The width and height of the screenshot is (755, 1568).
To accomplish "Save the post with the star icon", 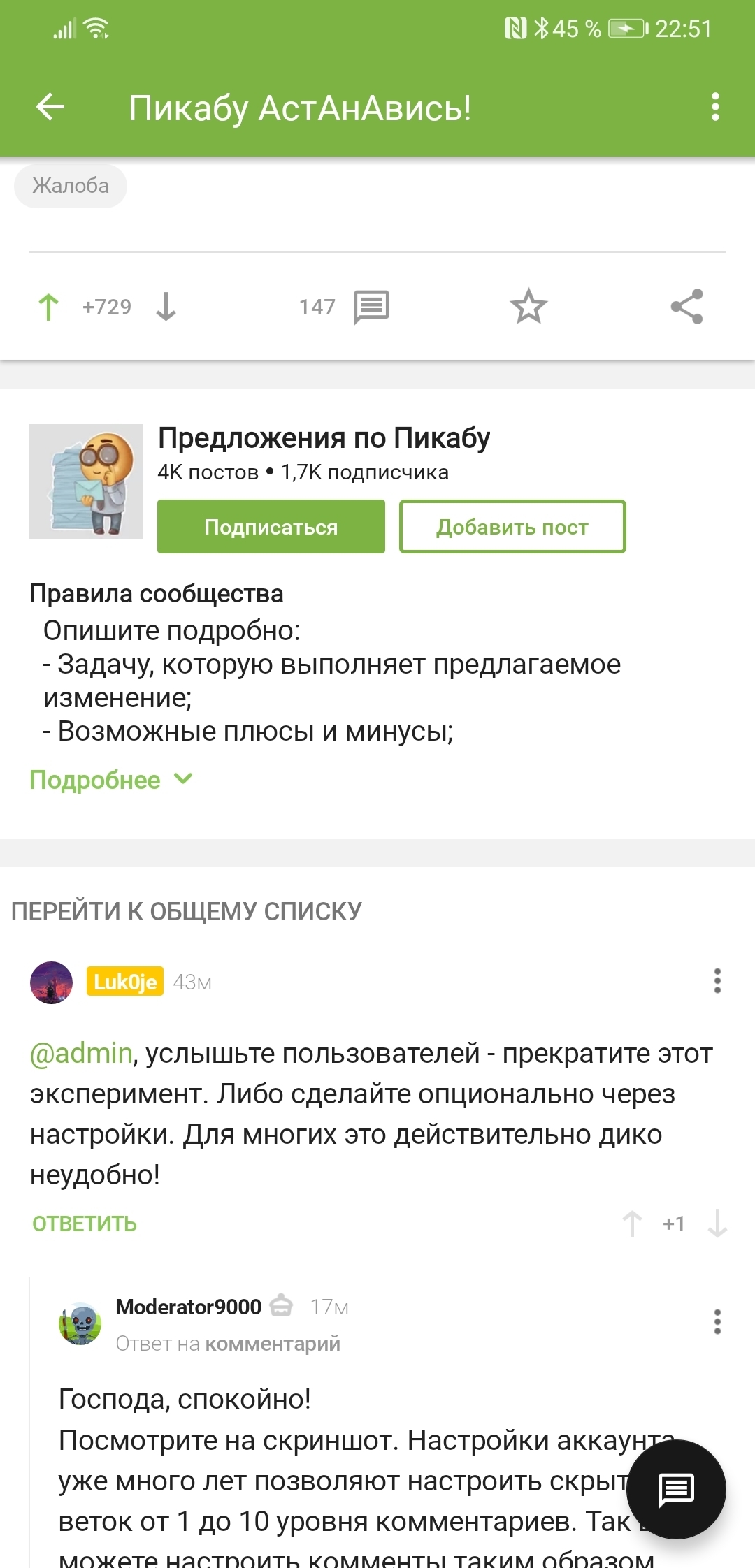I will [x=528, y=307].
